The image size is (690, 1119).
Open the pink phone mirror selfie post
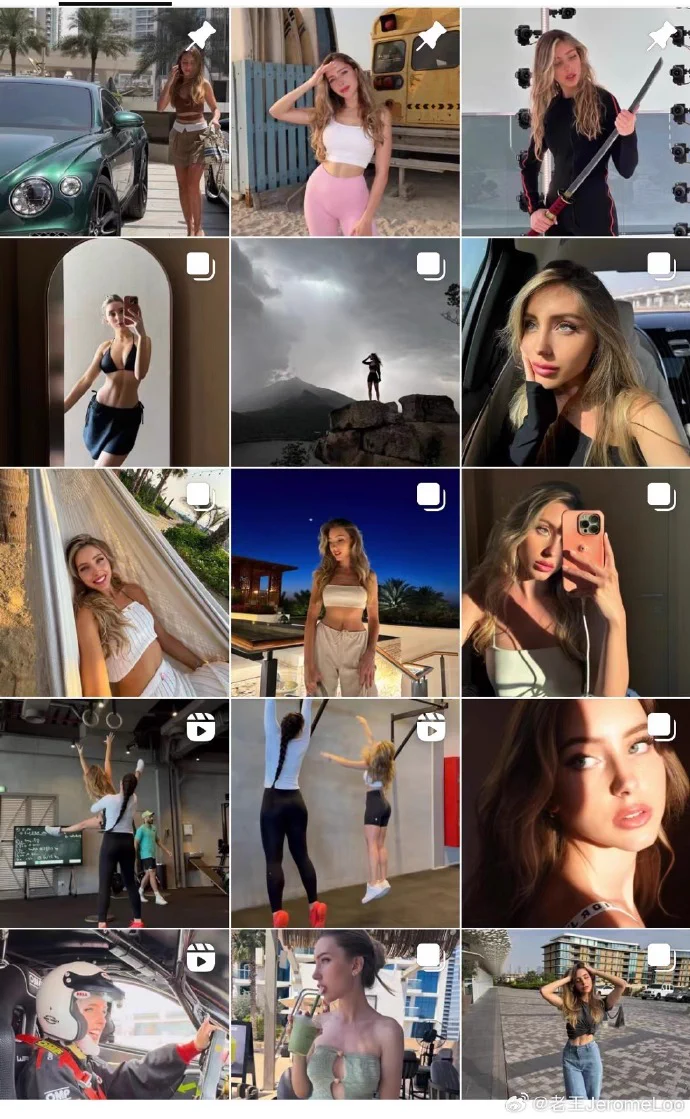(x=575, y=583)
